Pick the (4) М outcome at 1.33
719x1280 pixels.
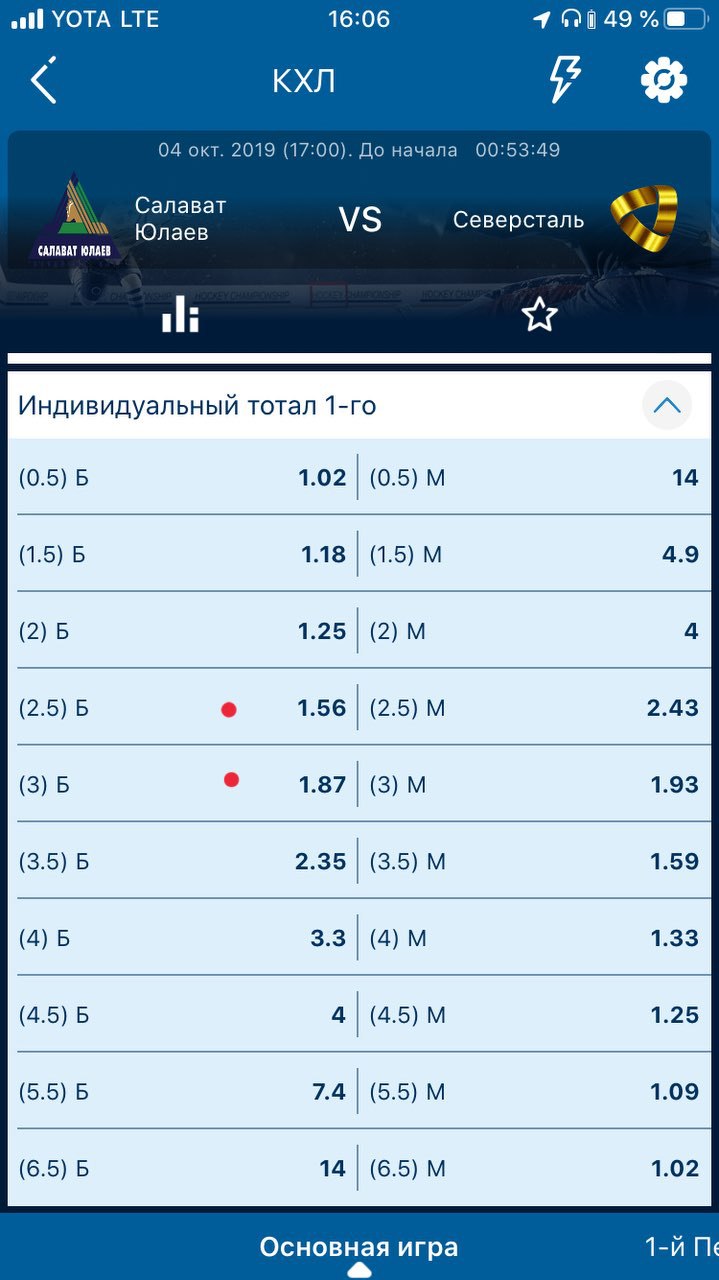(535, 938)
